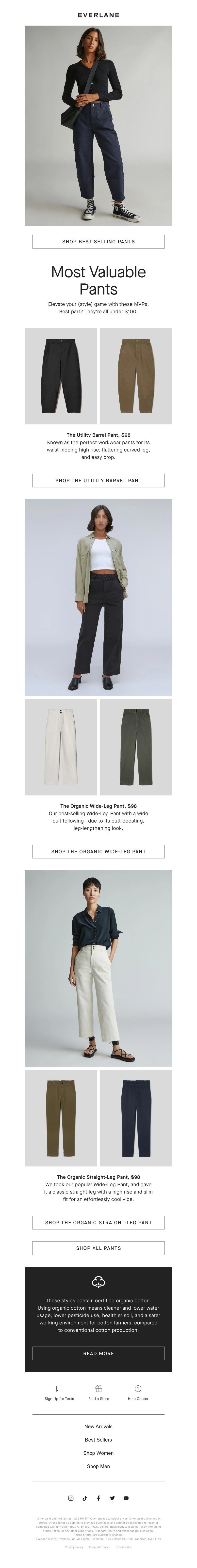Open Everlane's Twitter profile
197x1568 pixels.
point(112,1498)
